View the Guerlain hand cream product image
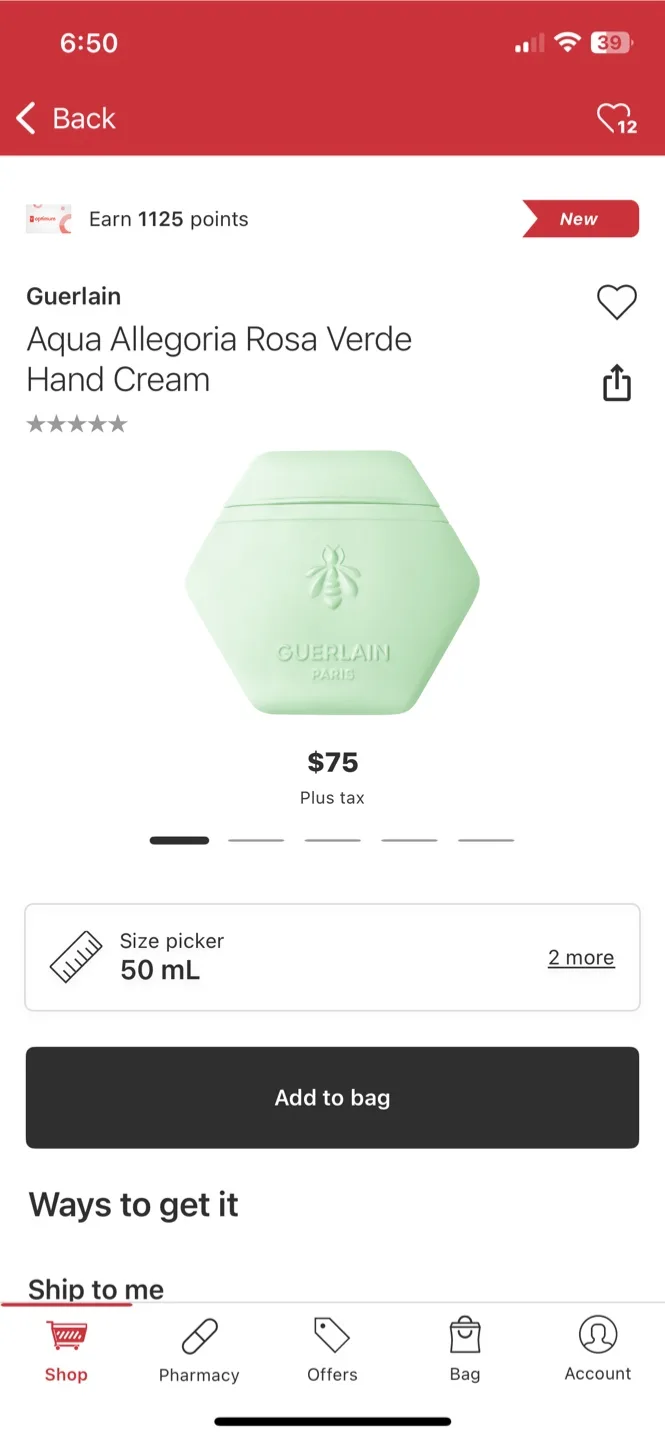The width and height of the screenshot is (665, 1440). pos(332,583)
